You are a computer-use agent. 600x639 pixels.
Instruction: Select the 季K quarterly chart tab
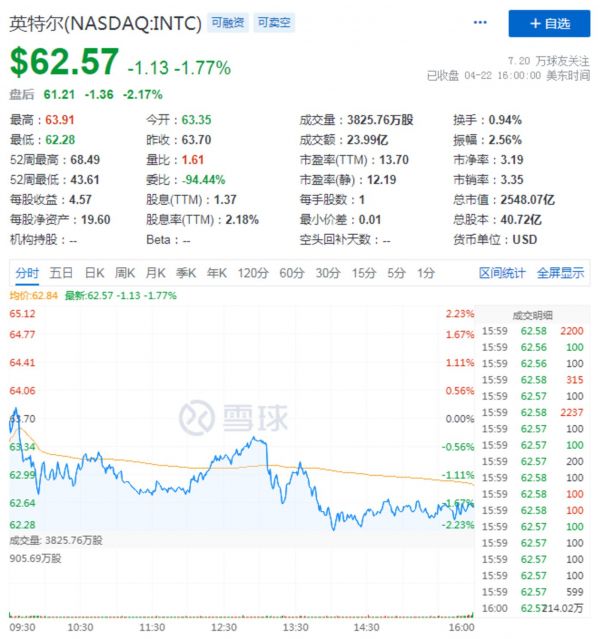pos(186,272)
